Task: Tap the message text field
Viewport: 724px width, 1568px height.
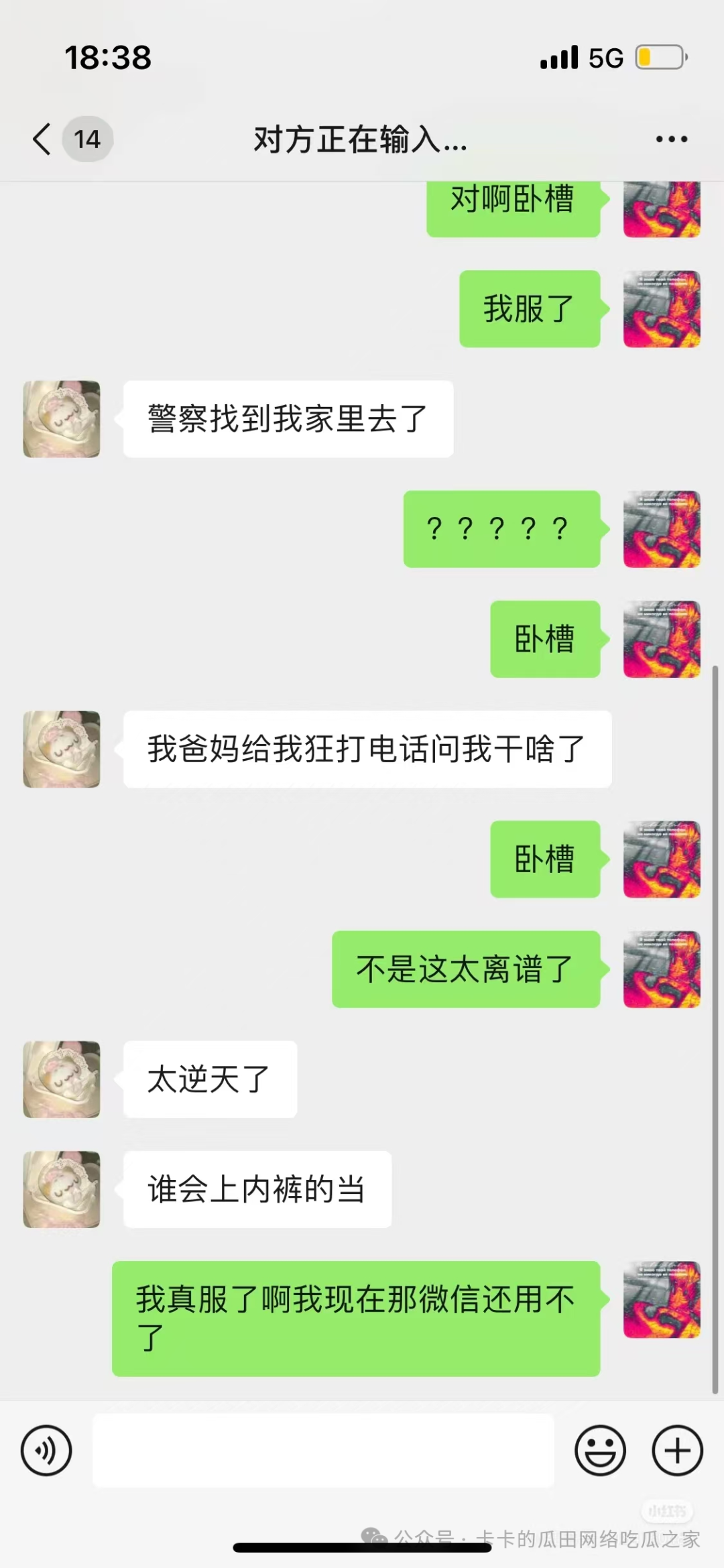Action: (x=323, y=1451)
